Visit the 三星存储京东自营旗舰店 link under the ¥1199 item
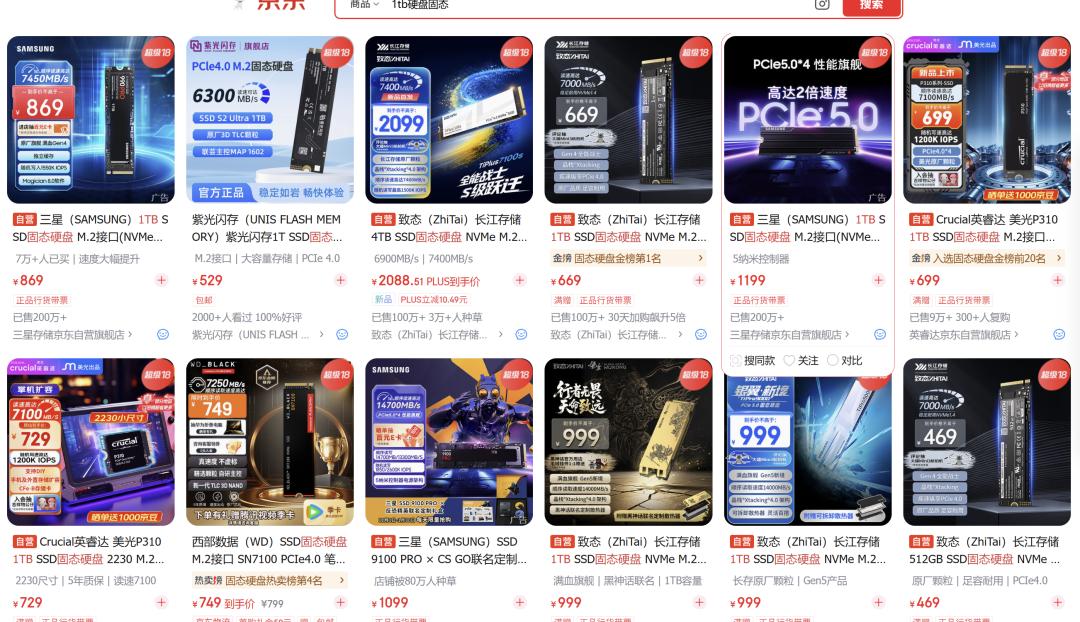The image size is (1080, 622). [790, 335]
